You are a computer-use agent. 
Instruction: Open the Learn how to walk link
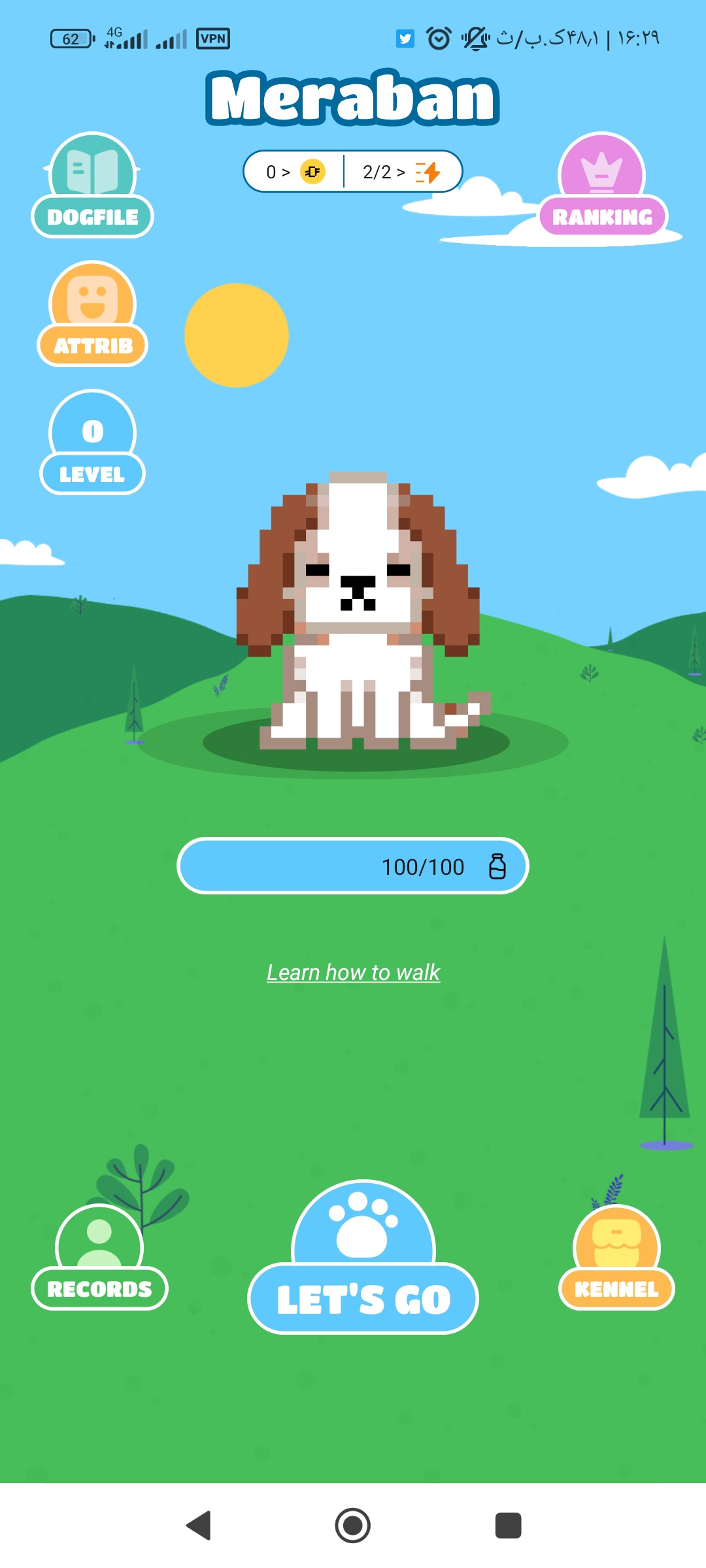(x=353, y=972)
